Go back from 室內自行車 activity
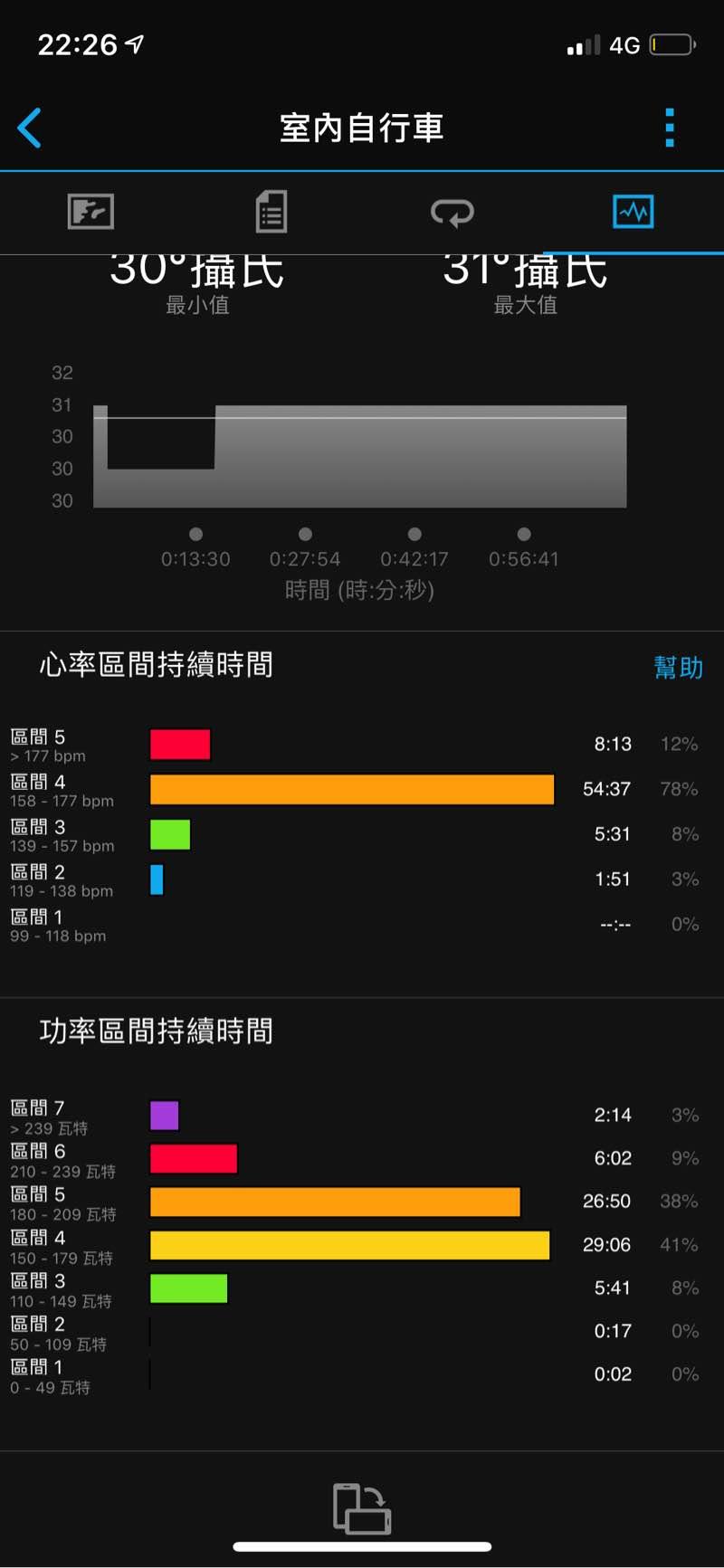This screenshot has width=724, height=1568. pyautogui.click(x=30, y=128)
